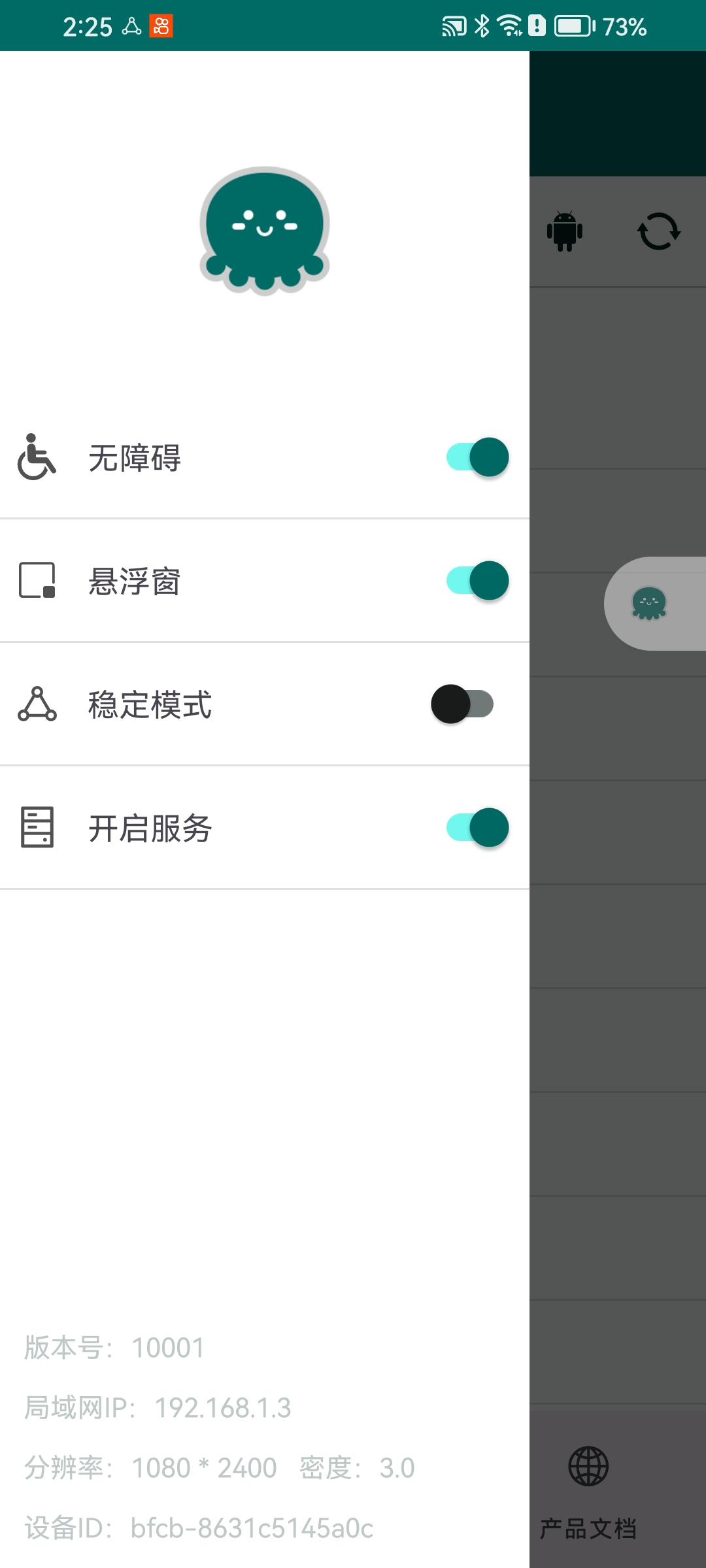Tap the refresh sync icon

[658, 231]
